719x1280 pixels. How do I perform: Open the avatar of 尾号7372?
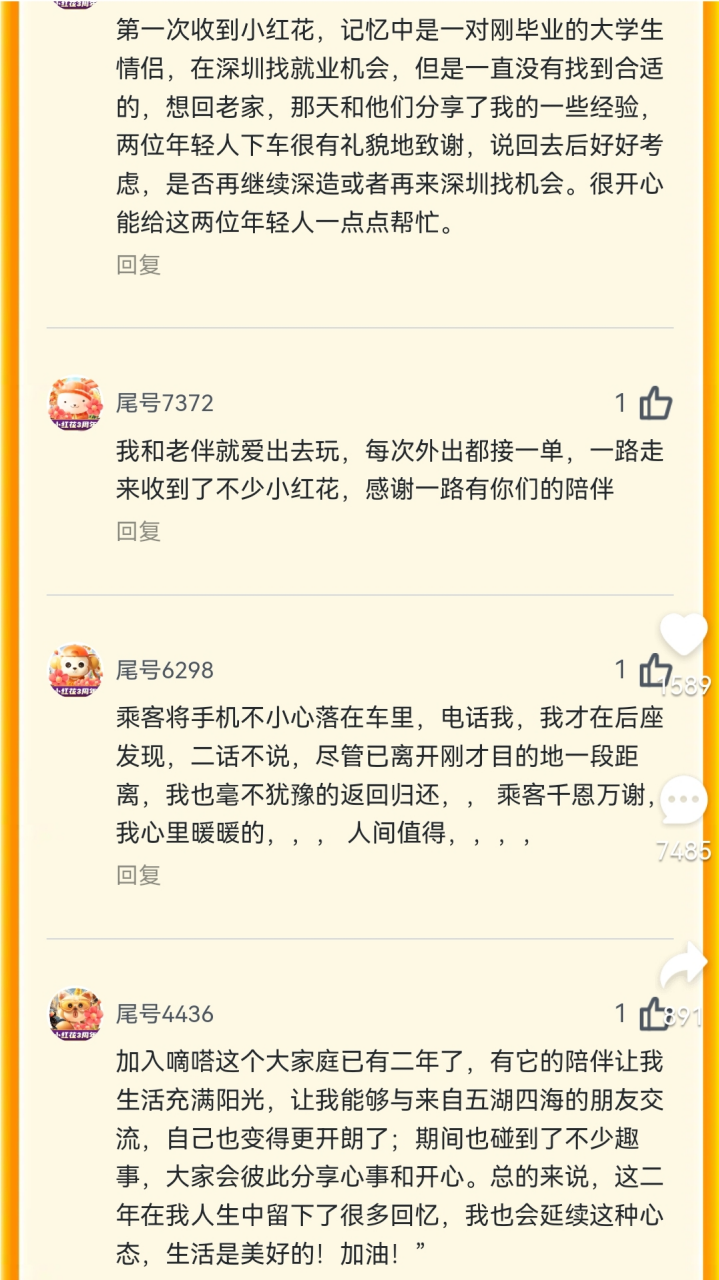coord(76,403)
